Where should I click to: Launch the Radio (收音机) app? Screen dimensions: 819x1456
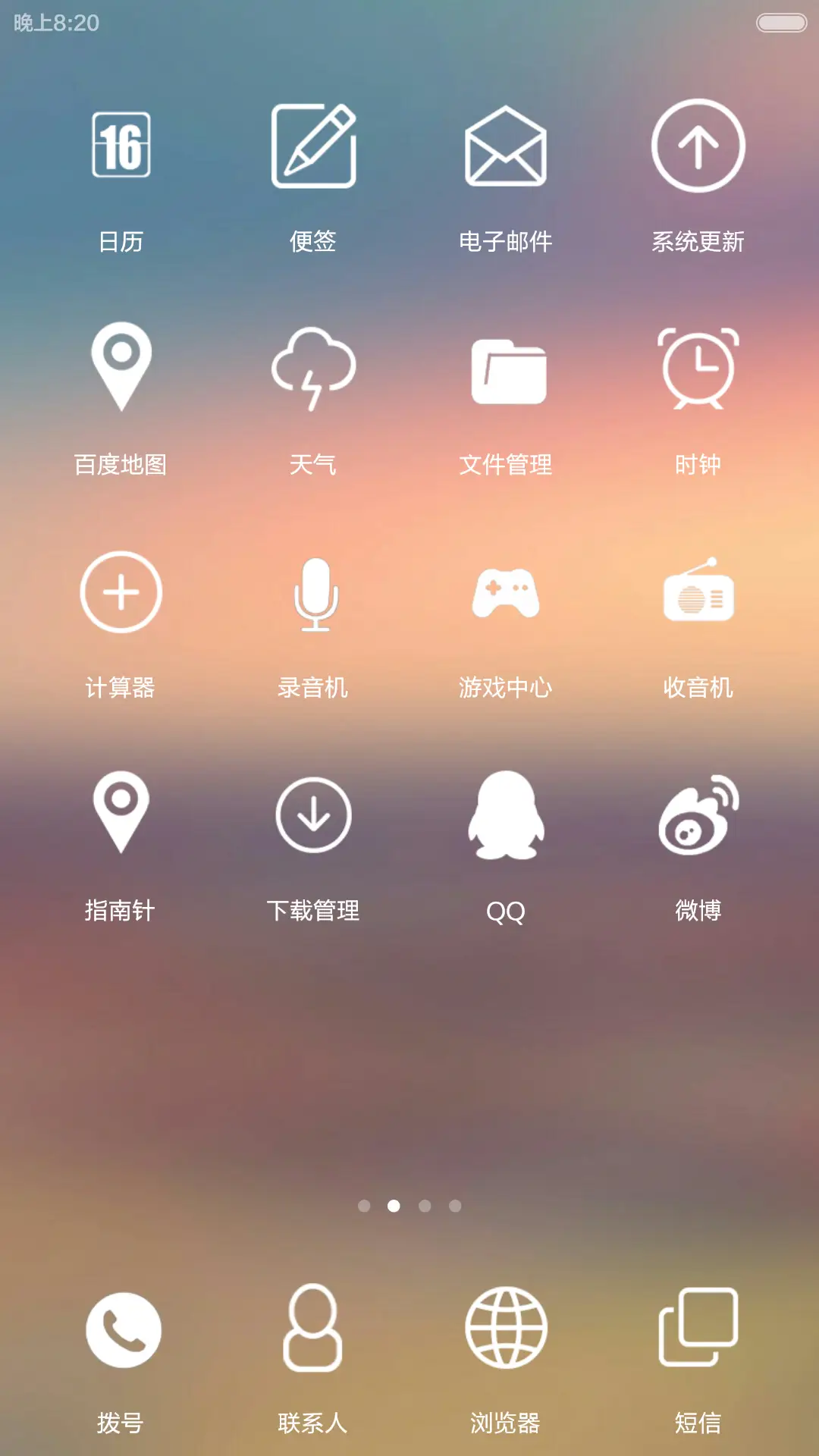pos(697,593)
